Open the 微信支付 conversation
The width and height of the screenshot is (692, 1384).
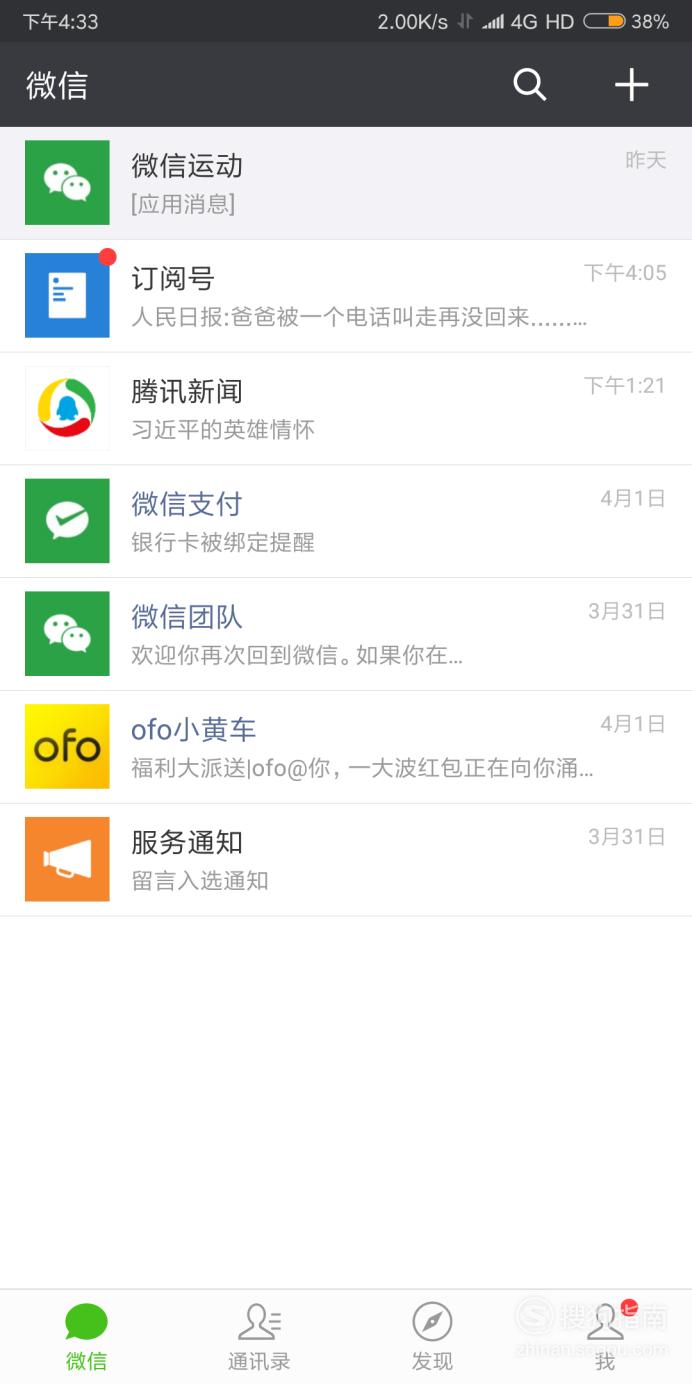(346, 521)
